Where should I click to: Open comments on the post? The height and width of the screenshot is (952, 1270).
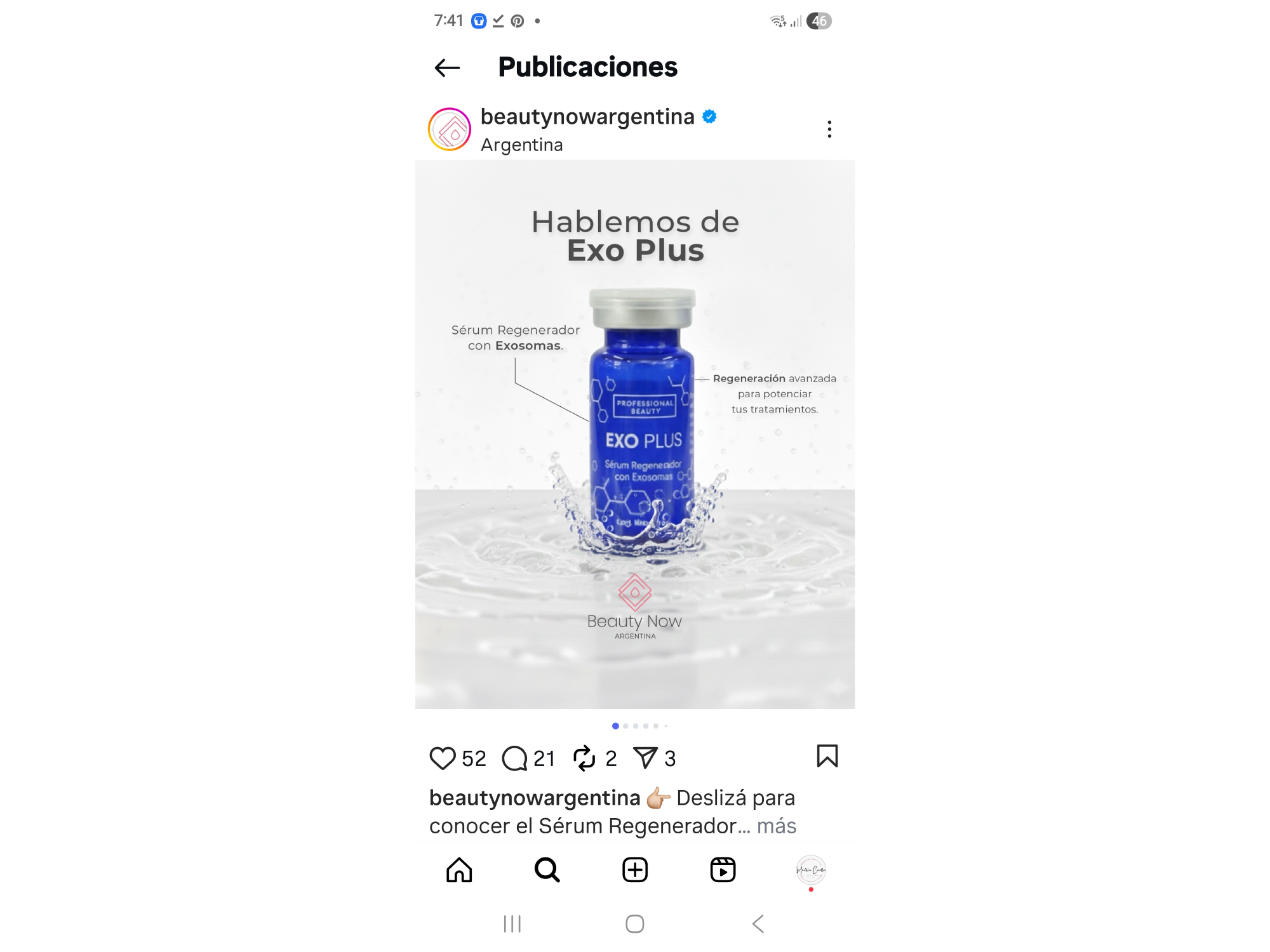coord(514,758)
